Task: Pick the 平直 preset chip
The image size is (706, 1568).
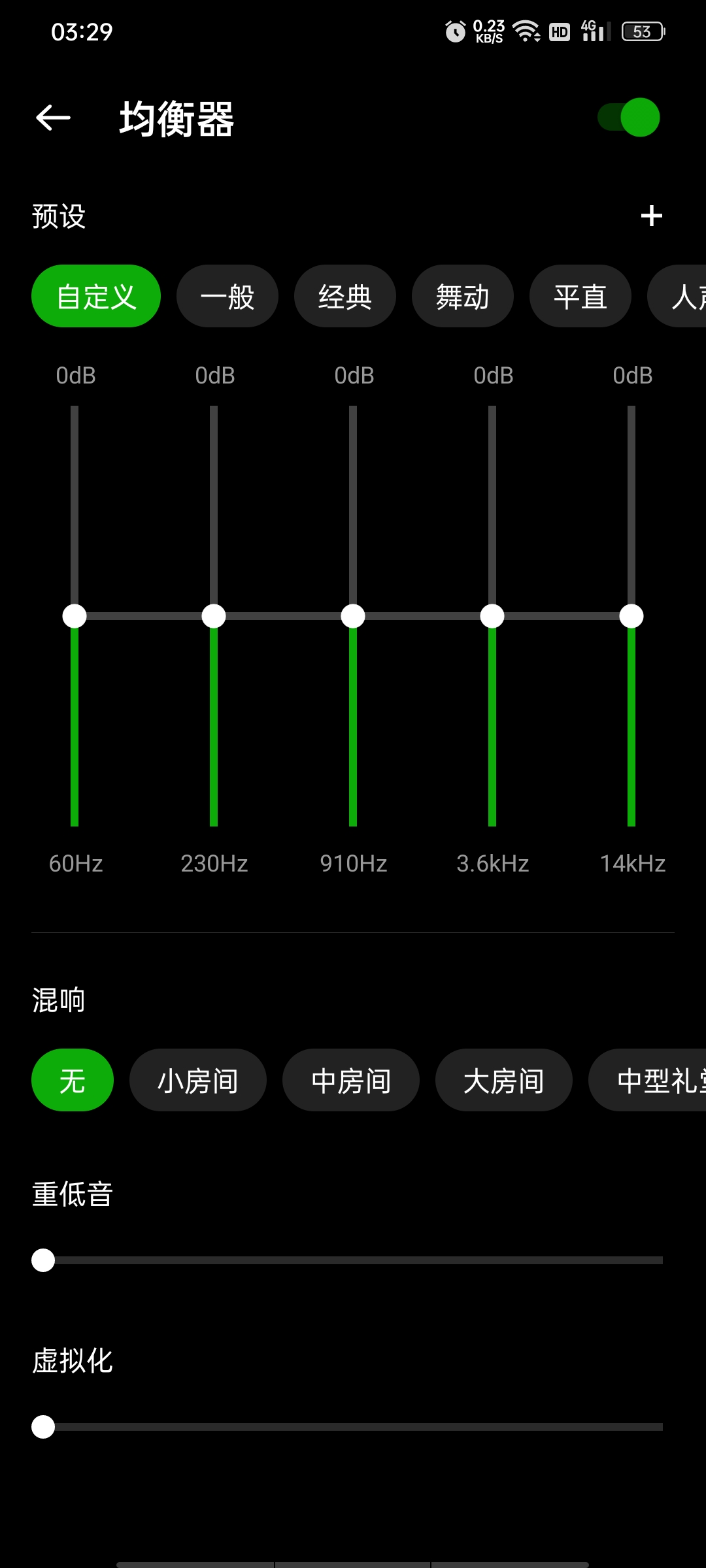Action: tap(580, 296)
